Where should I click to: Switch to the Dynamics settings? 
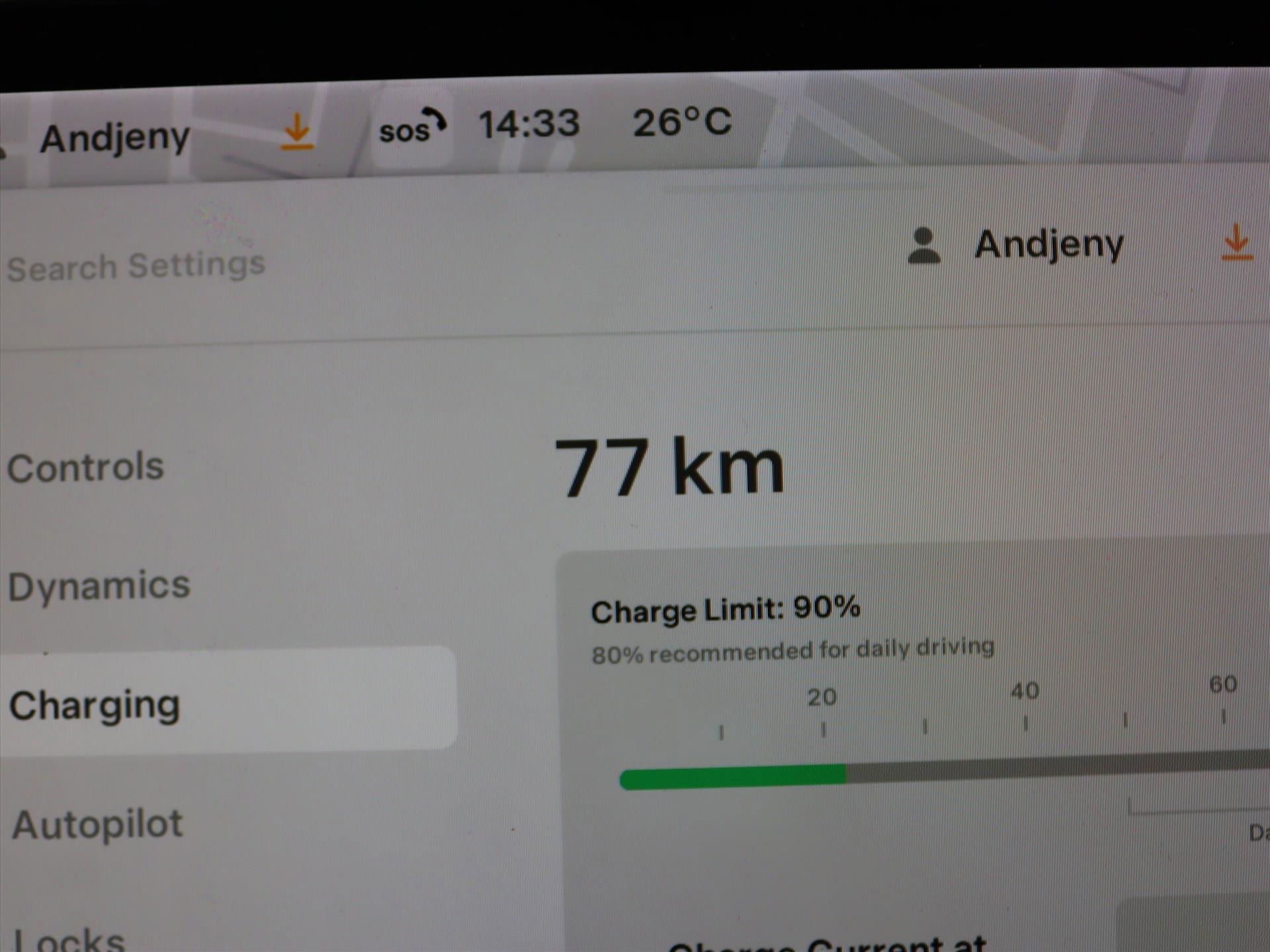[x=99, y=586]
